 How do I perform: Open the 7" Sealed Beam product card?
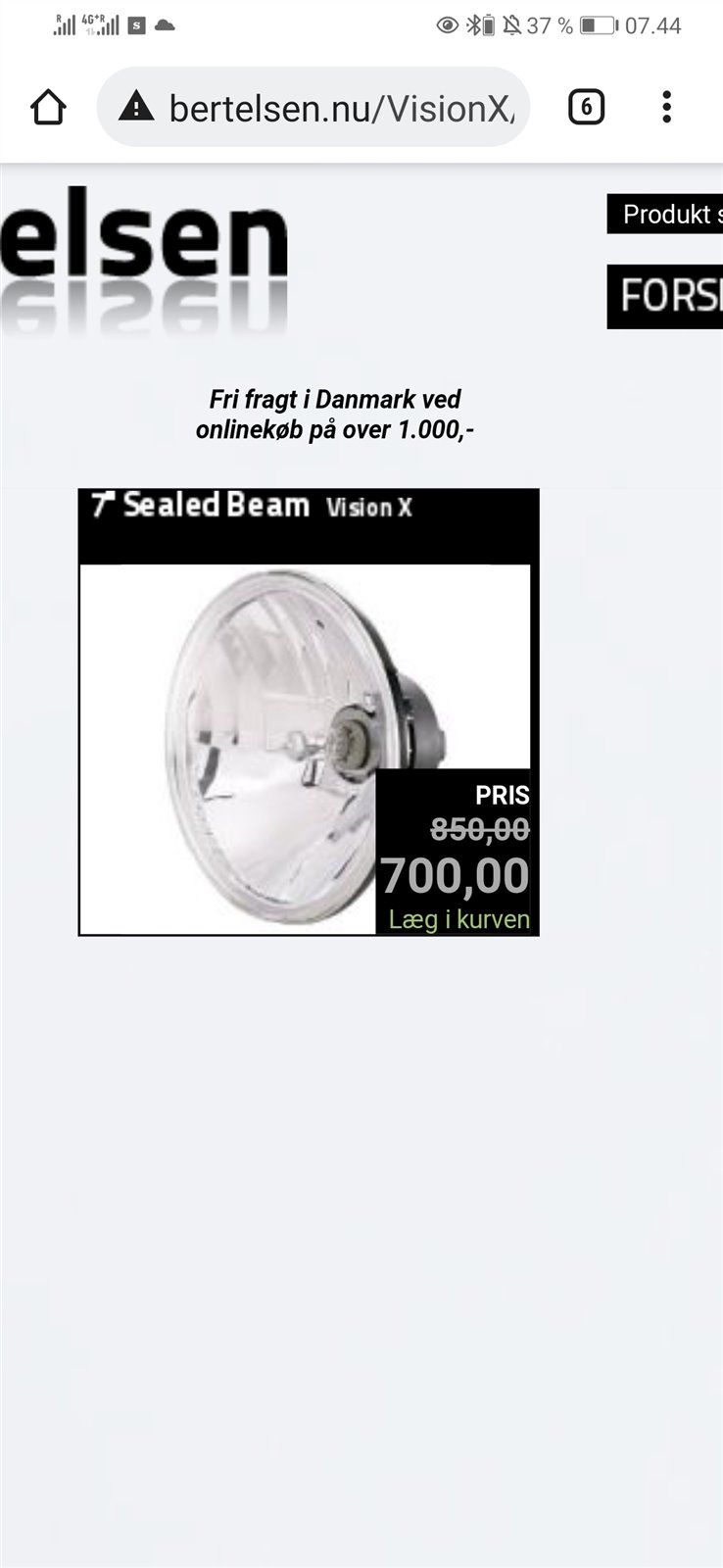[309, 711]
